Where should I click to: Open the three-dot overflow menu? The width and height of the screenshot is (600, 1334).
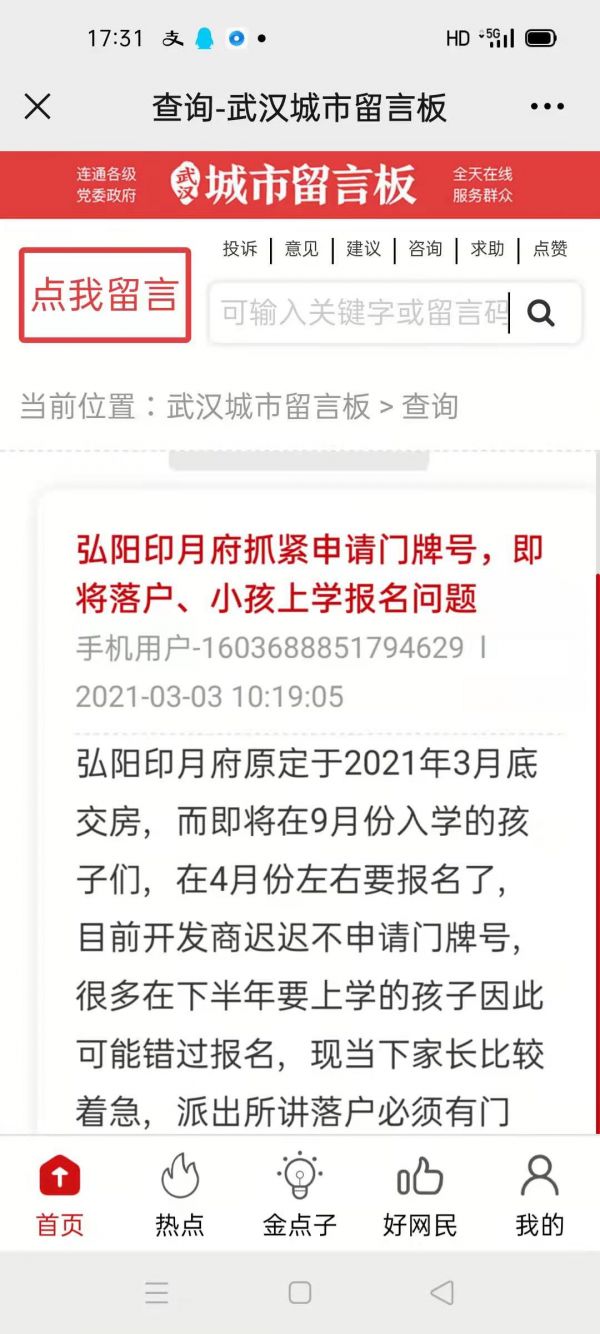tap(547, 107)
